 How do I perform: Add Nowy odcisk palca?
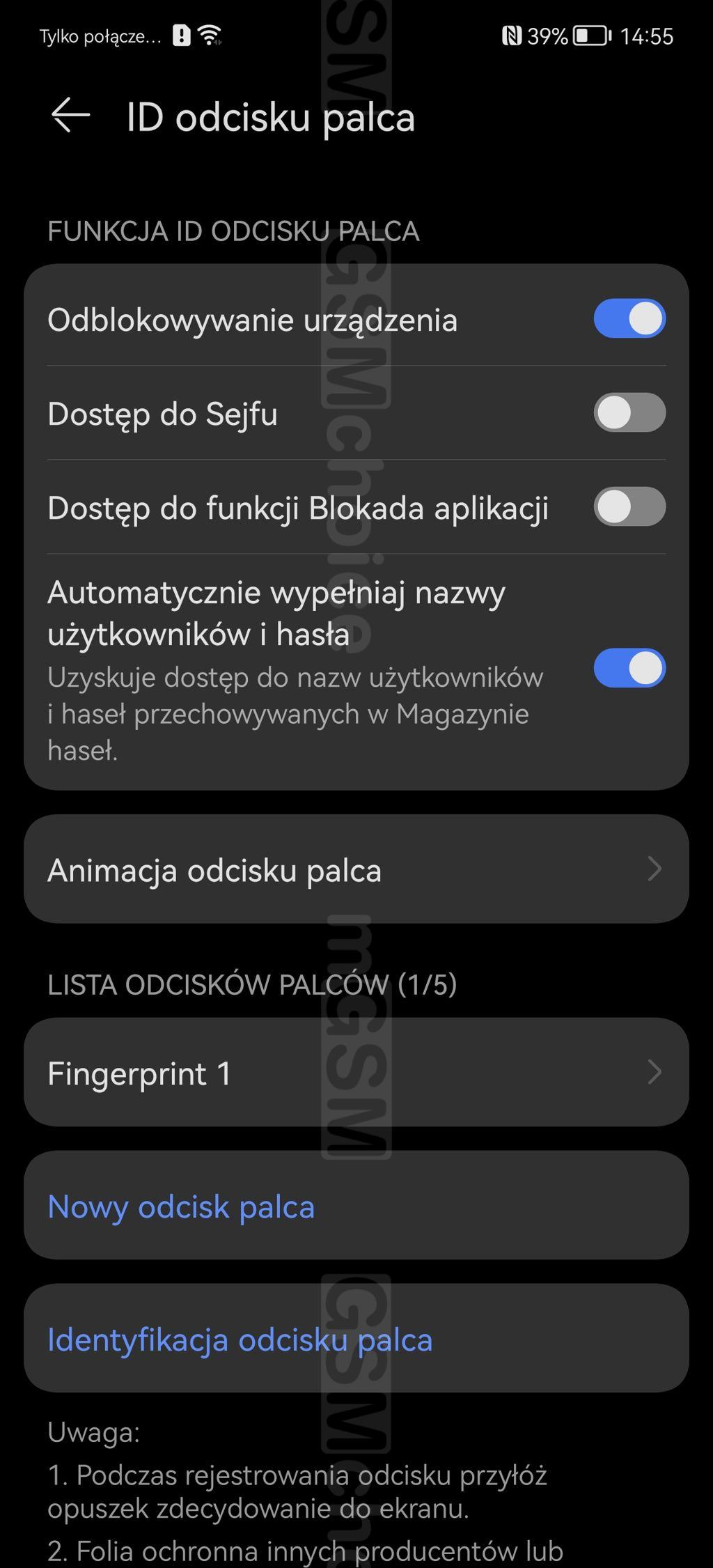(356, 1206)
